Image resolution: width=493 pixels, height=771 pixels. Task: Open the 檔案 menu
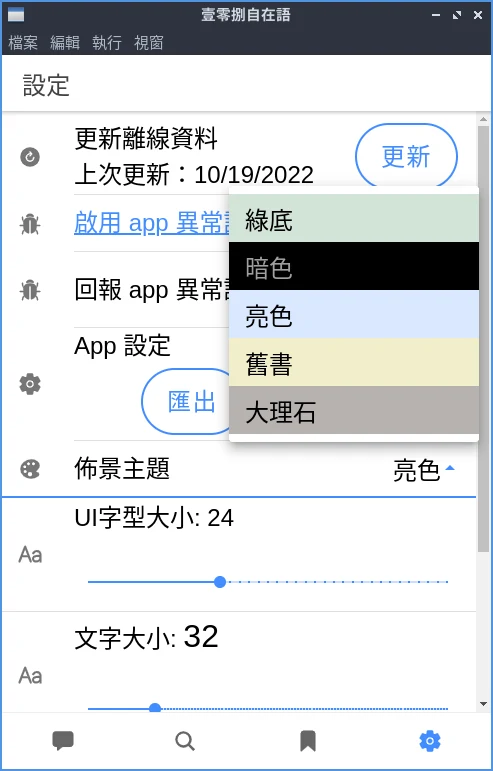23,43
